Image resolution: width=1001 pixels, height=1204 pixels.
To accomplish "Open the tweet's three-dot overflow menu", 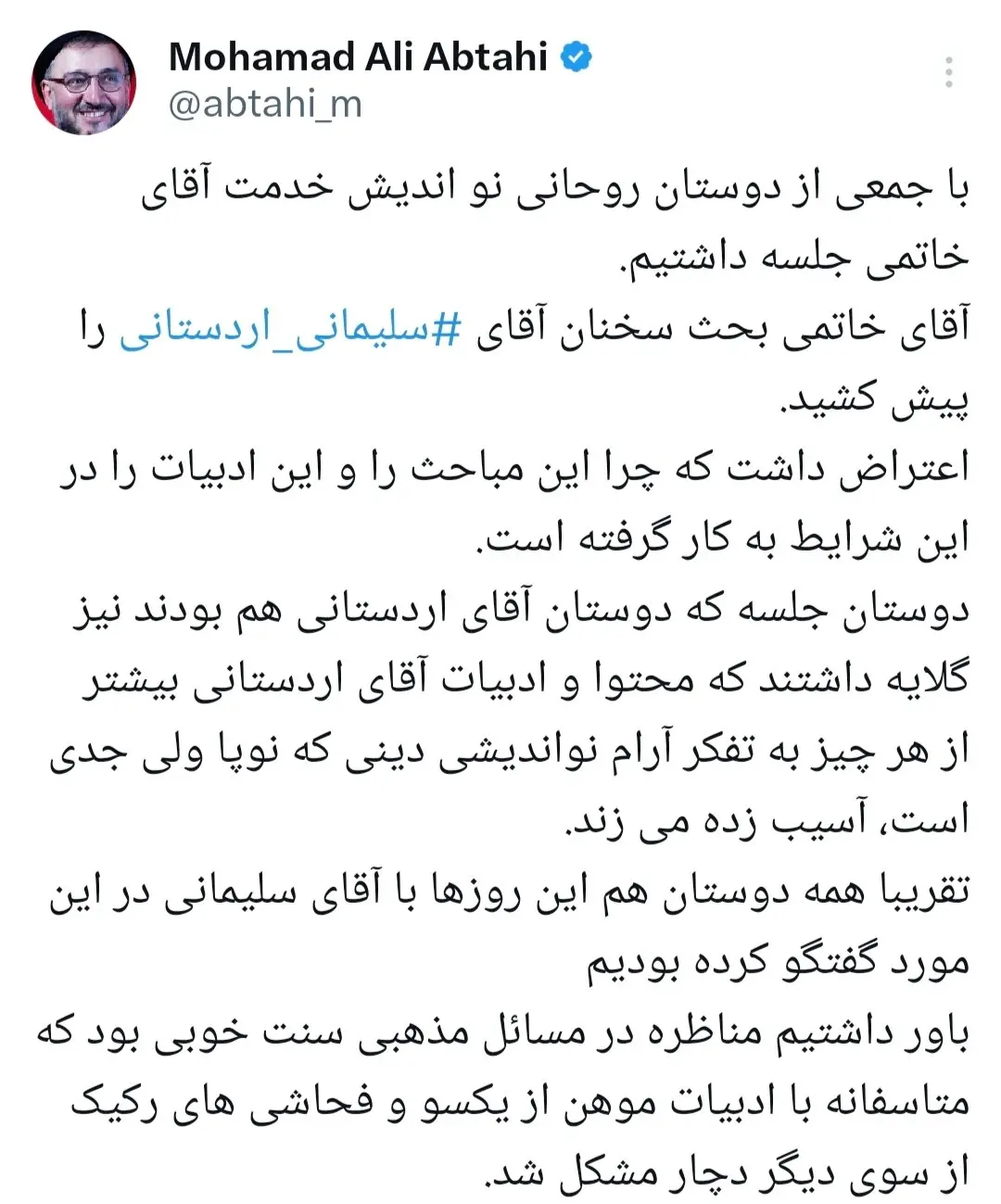I will click(x=948, y=72).
